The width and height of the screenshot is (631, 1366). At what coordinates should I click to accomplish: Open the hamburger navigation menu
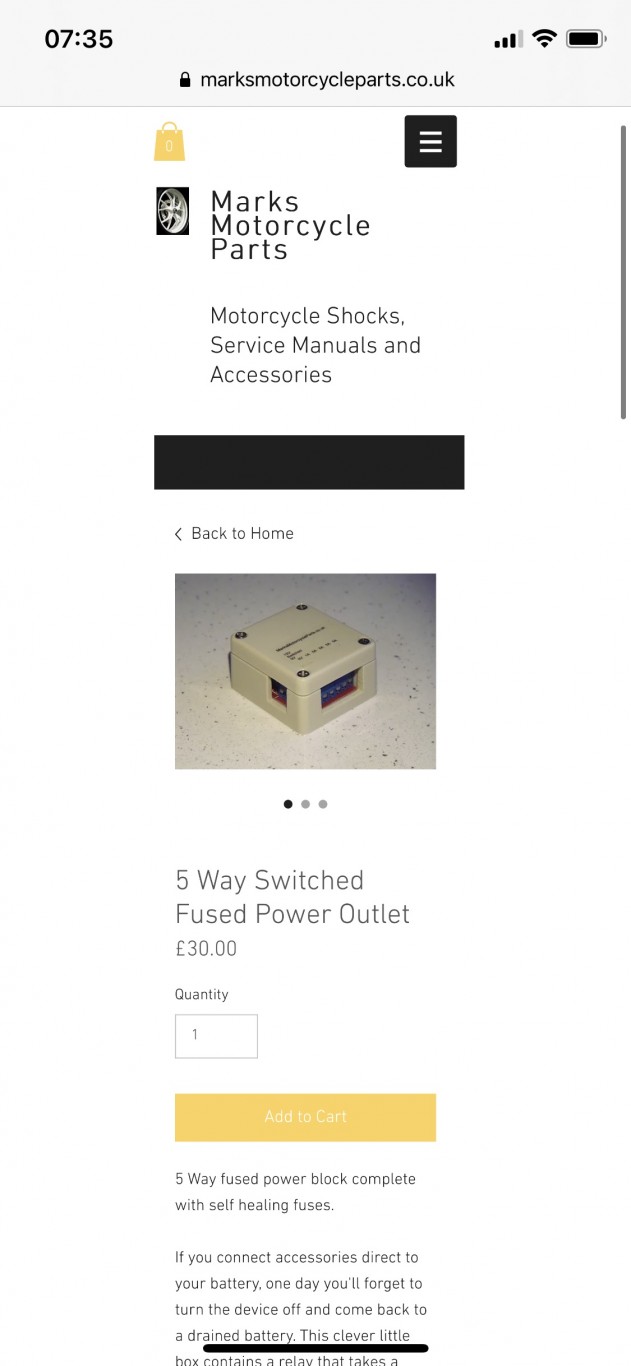point(430,141)
